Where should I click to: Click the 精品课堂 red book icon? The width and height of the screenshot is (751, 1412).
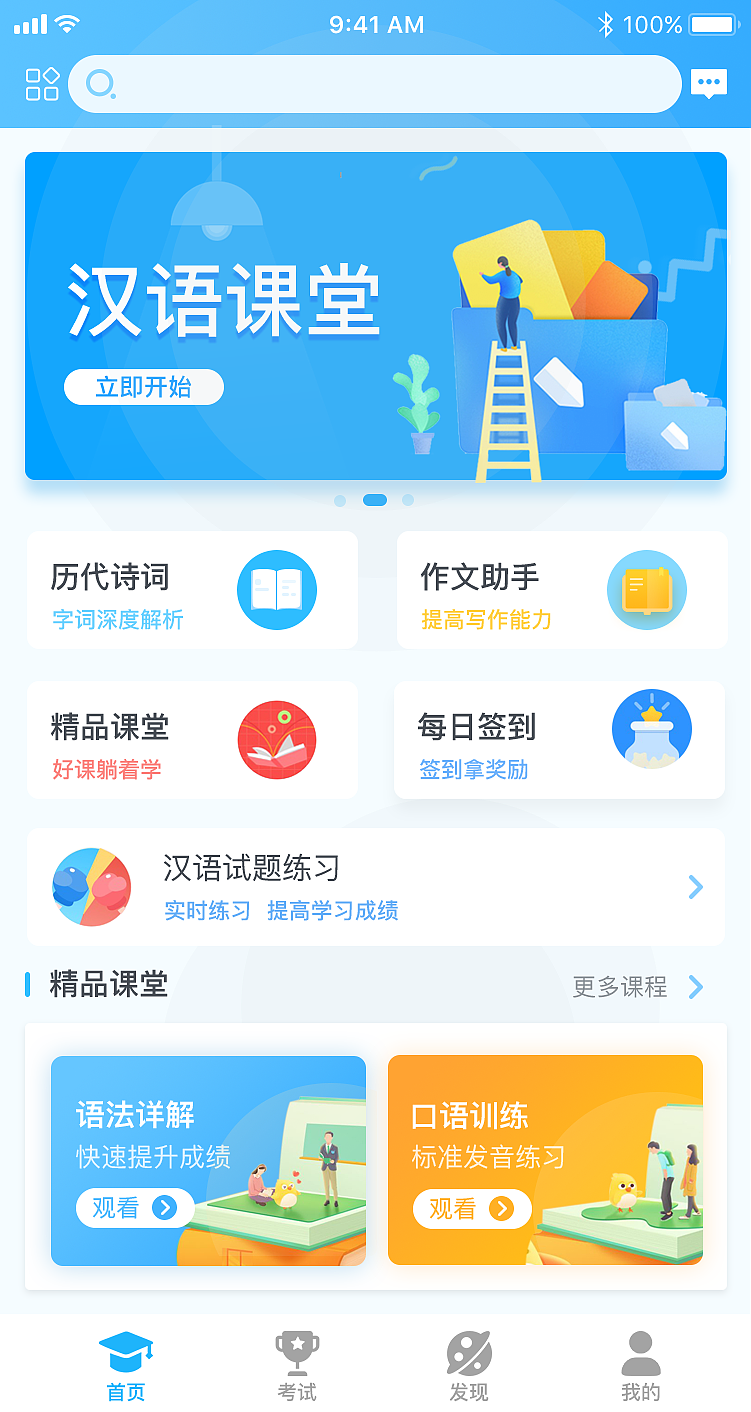click(277, 740)
